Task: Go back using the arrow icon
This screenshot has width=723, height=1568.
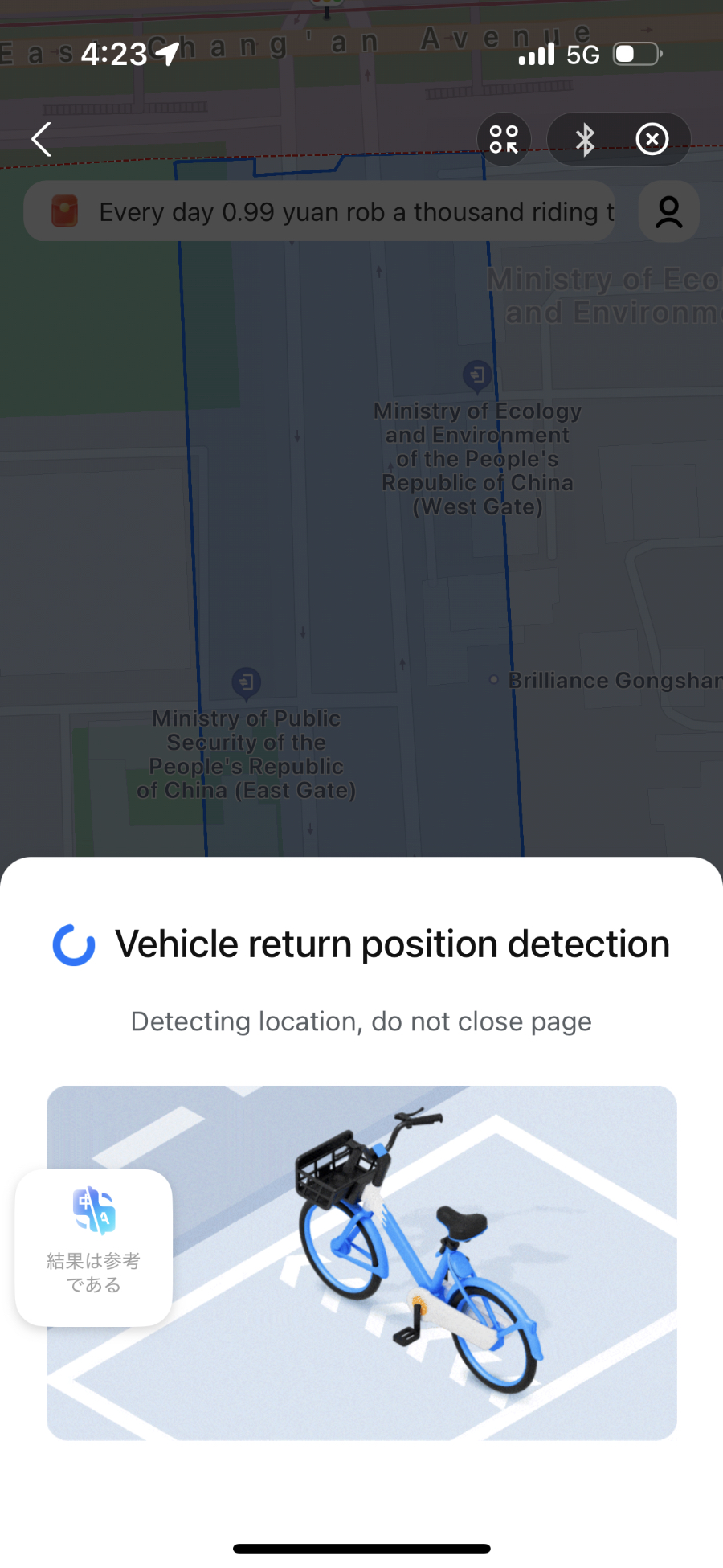Action: (x=42, y=140)
